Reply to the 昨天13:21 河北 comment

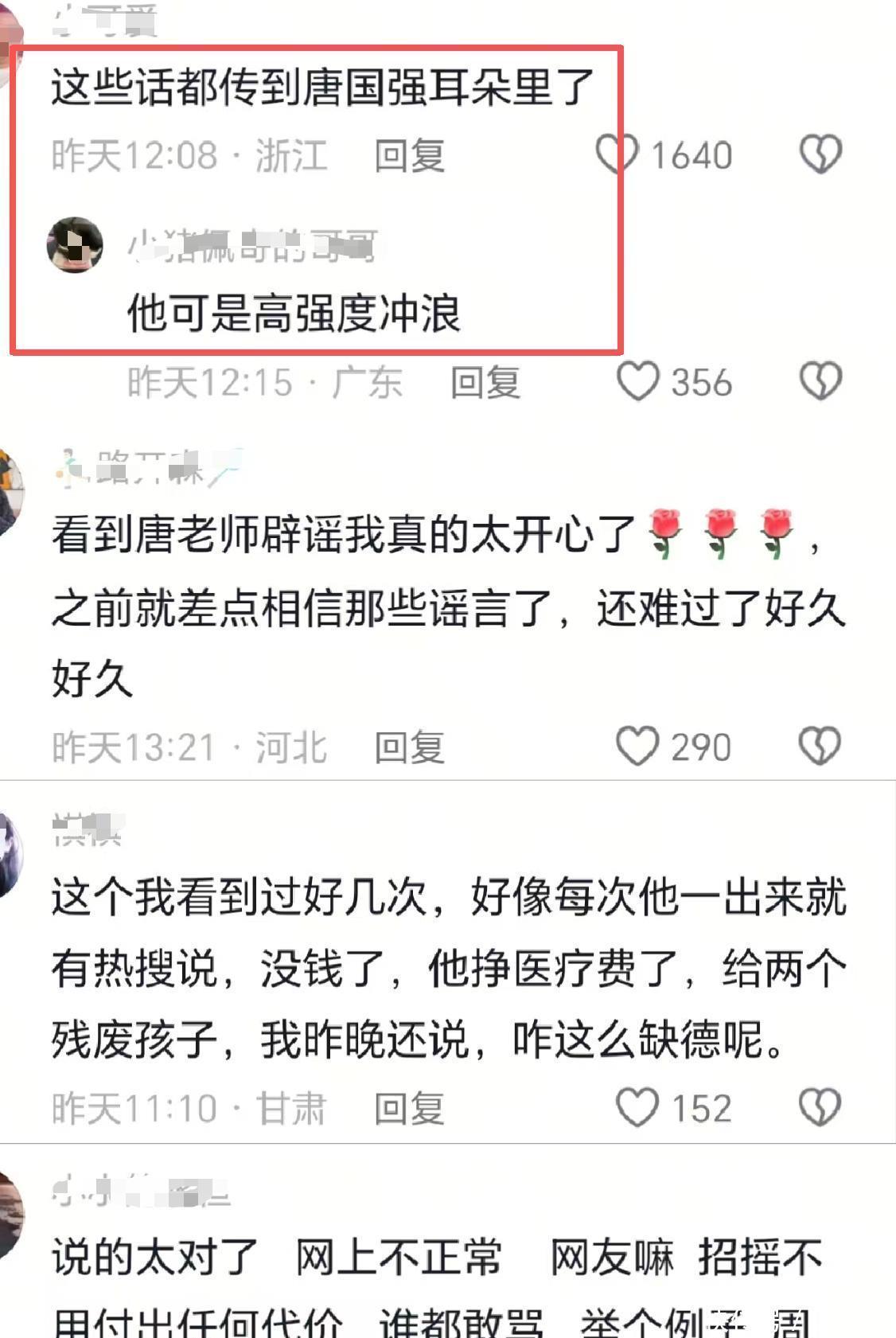coord(409,748)
